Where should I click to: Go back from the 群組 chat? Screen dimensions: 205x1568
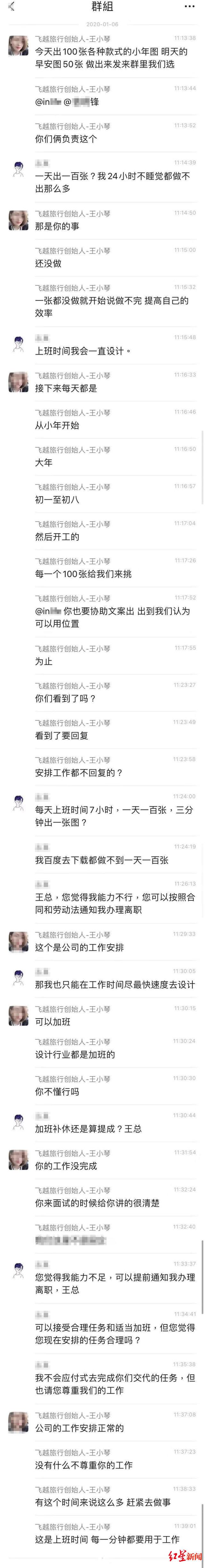[x=11, y=7]
